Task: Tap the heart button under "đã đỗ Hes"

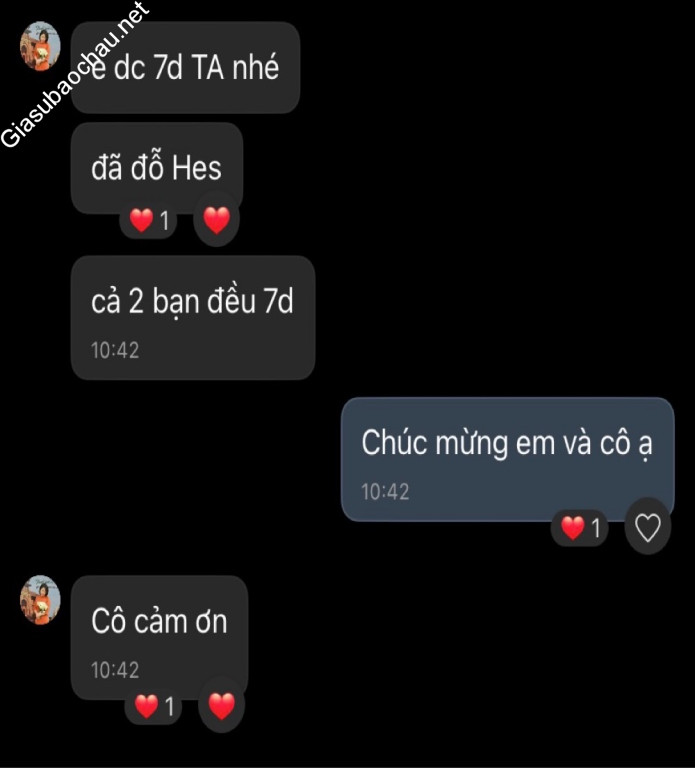Action: [x=217, y=220]
